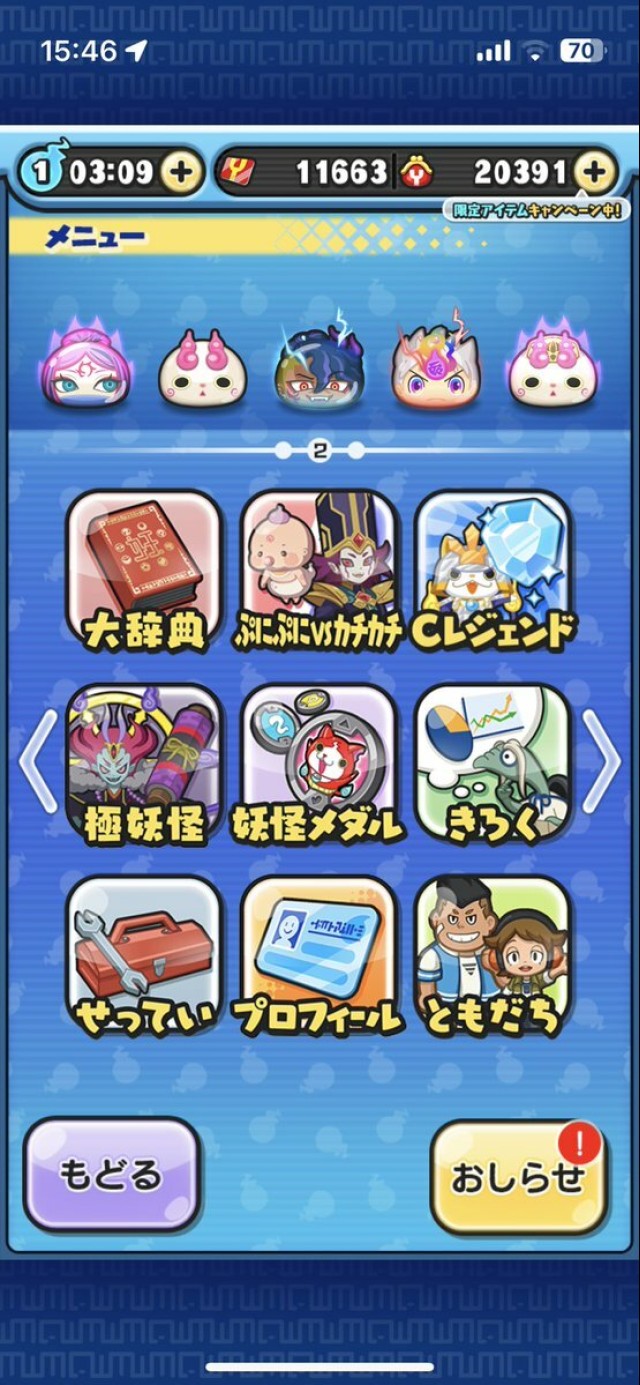
Task: Add currency with plus next to 20391
Action: point(595,173)
